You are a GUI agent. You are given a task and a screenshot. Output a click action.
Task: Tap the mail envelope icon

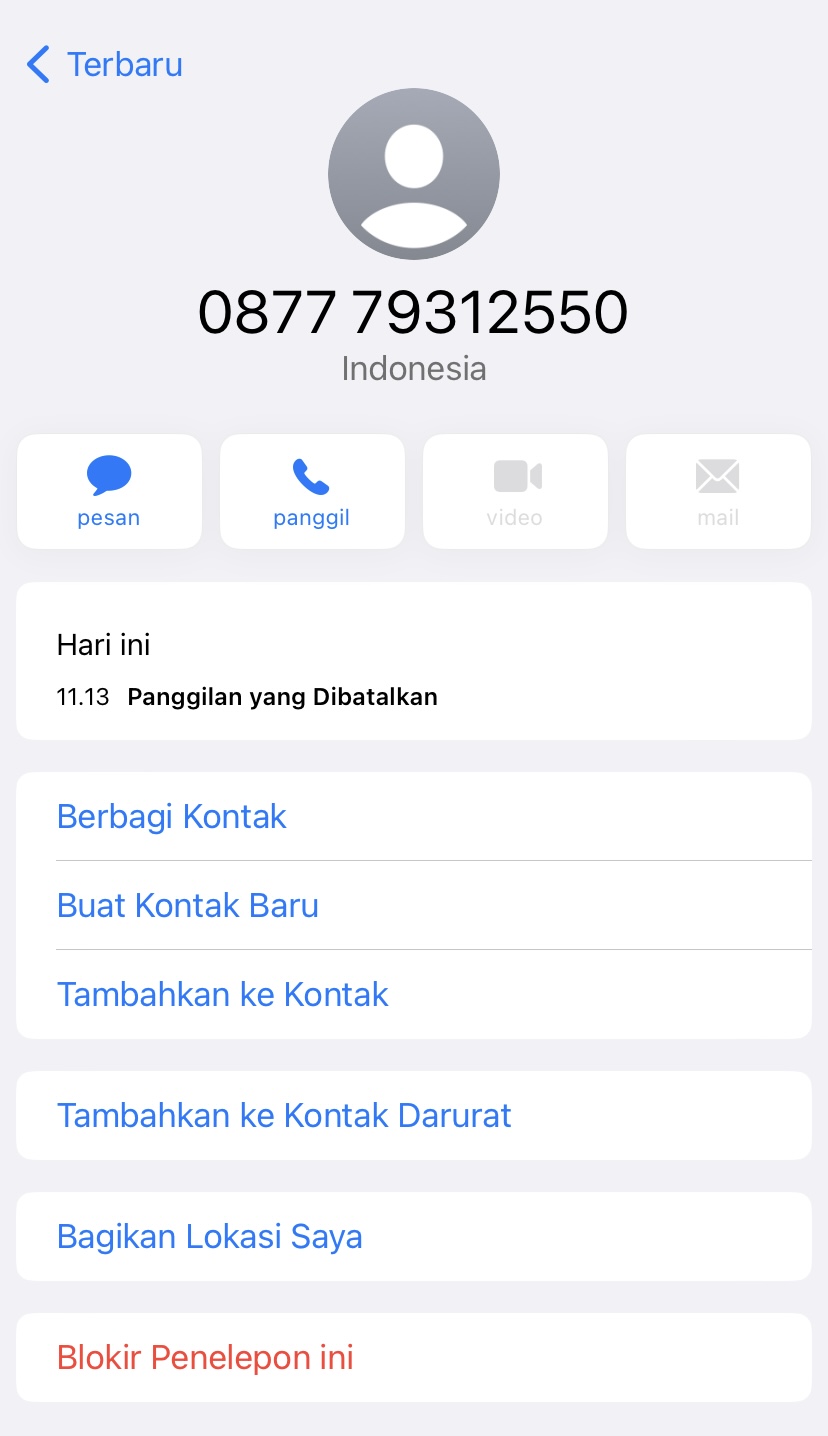tap(718, 477)
